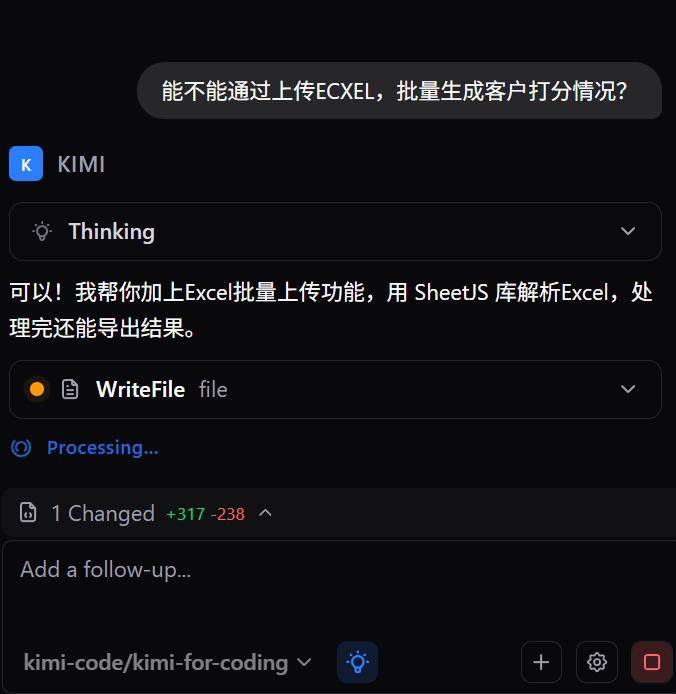
Task: Open settings gear icon
Action: (597, 662)
